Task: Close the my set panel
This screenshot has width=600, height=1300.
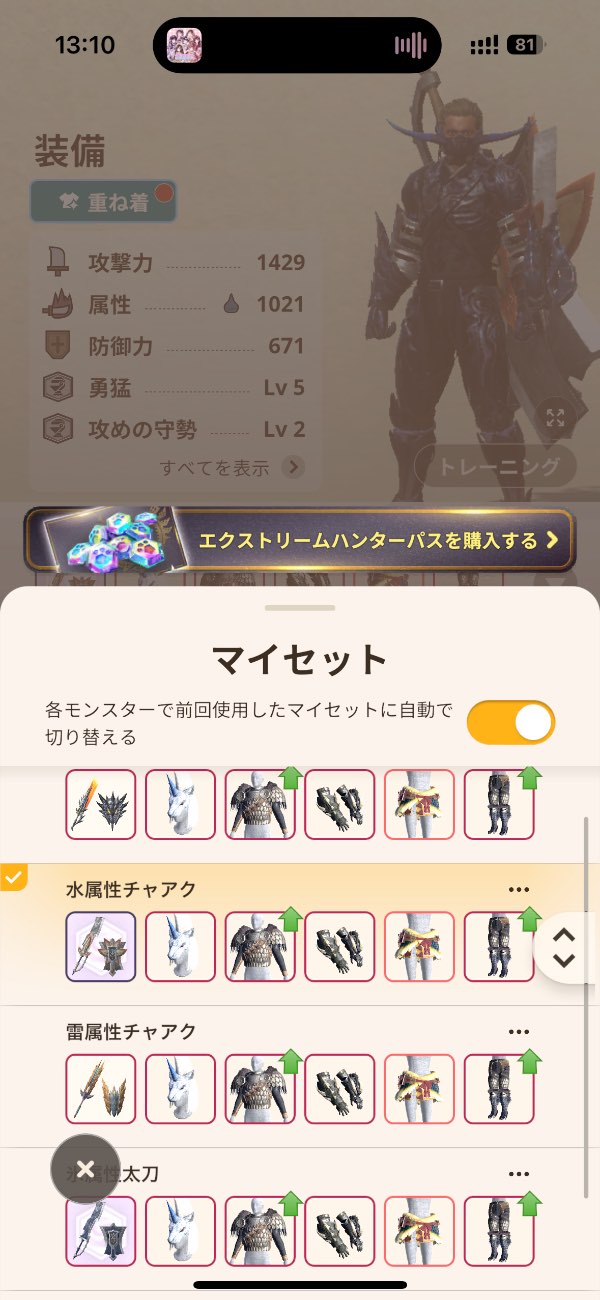Action: click(86, 1168)
